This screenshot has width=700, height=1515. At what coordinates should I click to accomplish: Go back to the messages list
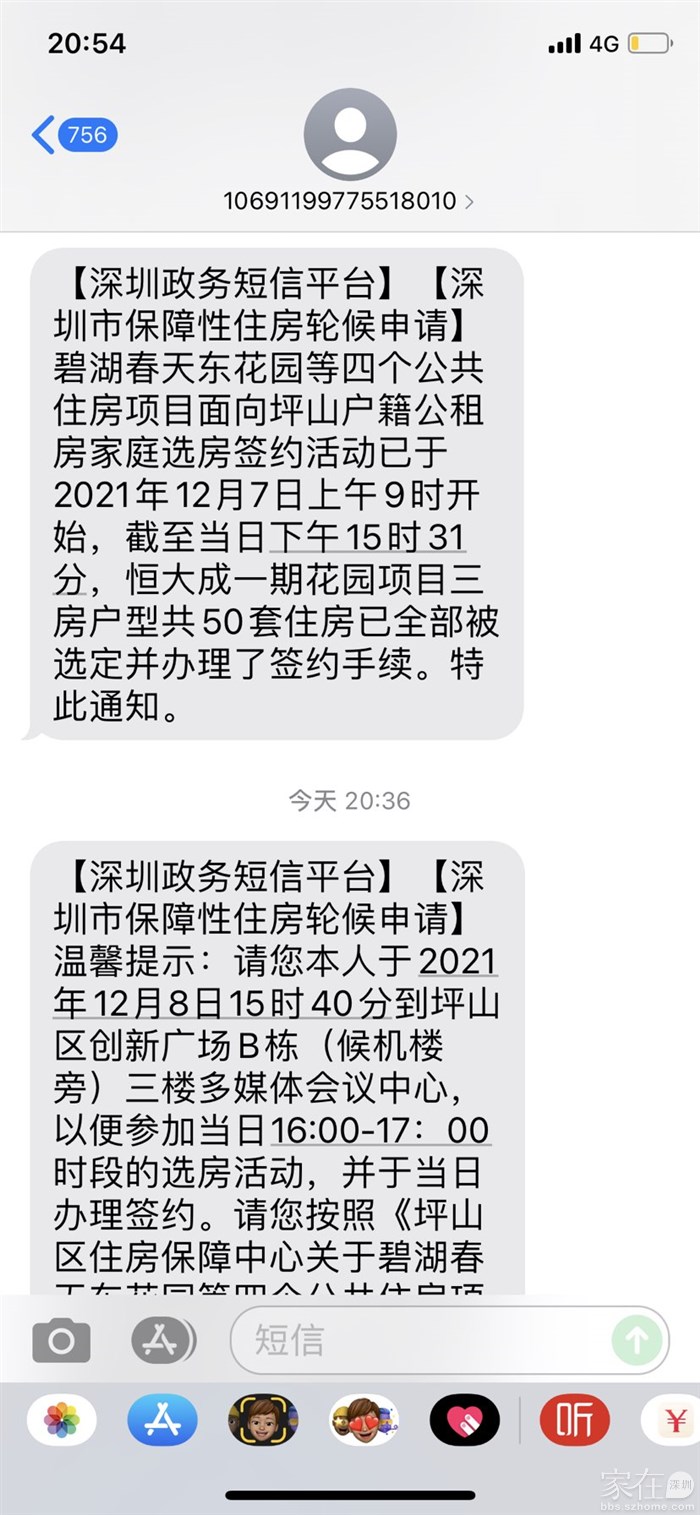(x=72, y=135)
